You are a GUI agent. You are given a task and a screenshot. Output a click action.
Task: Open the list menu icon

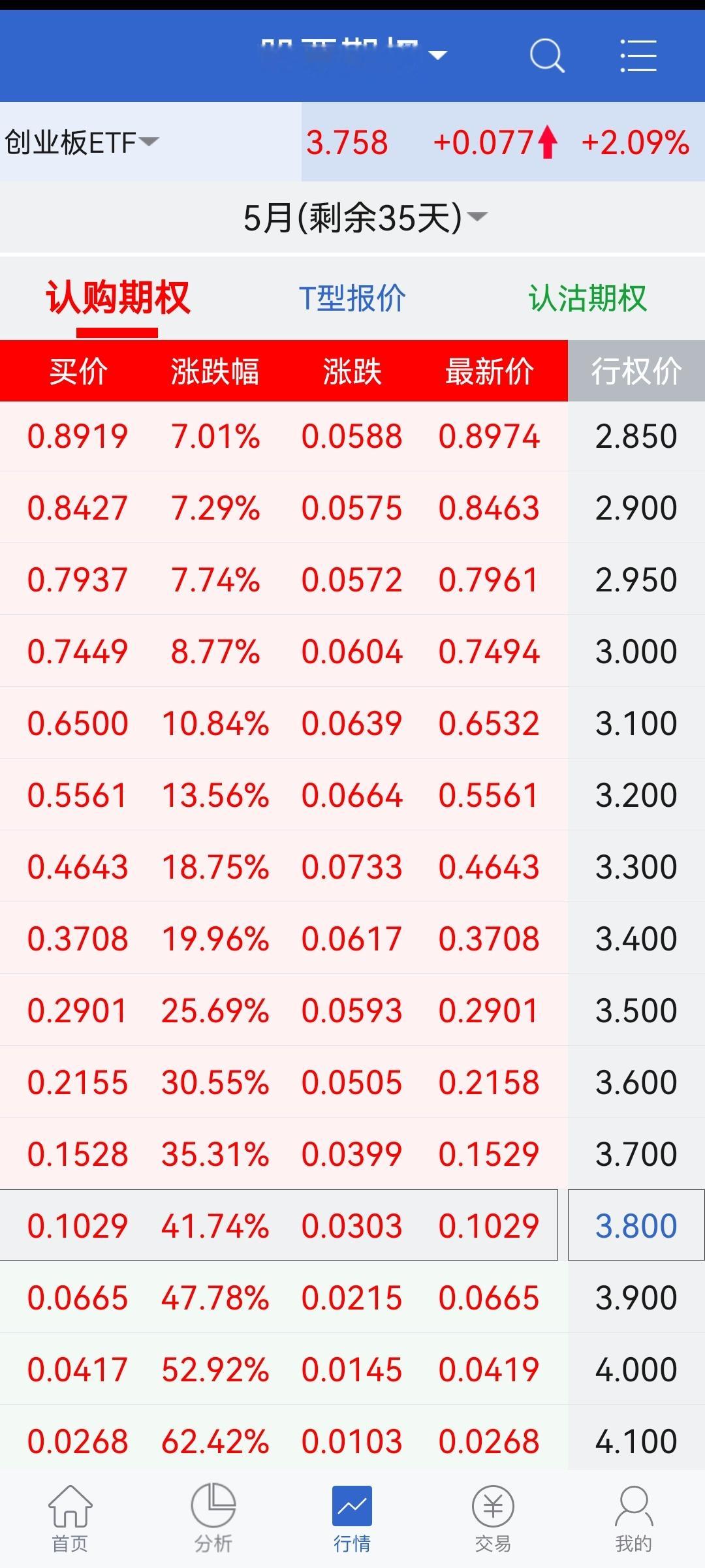(x=638, y=55)
